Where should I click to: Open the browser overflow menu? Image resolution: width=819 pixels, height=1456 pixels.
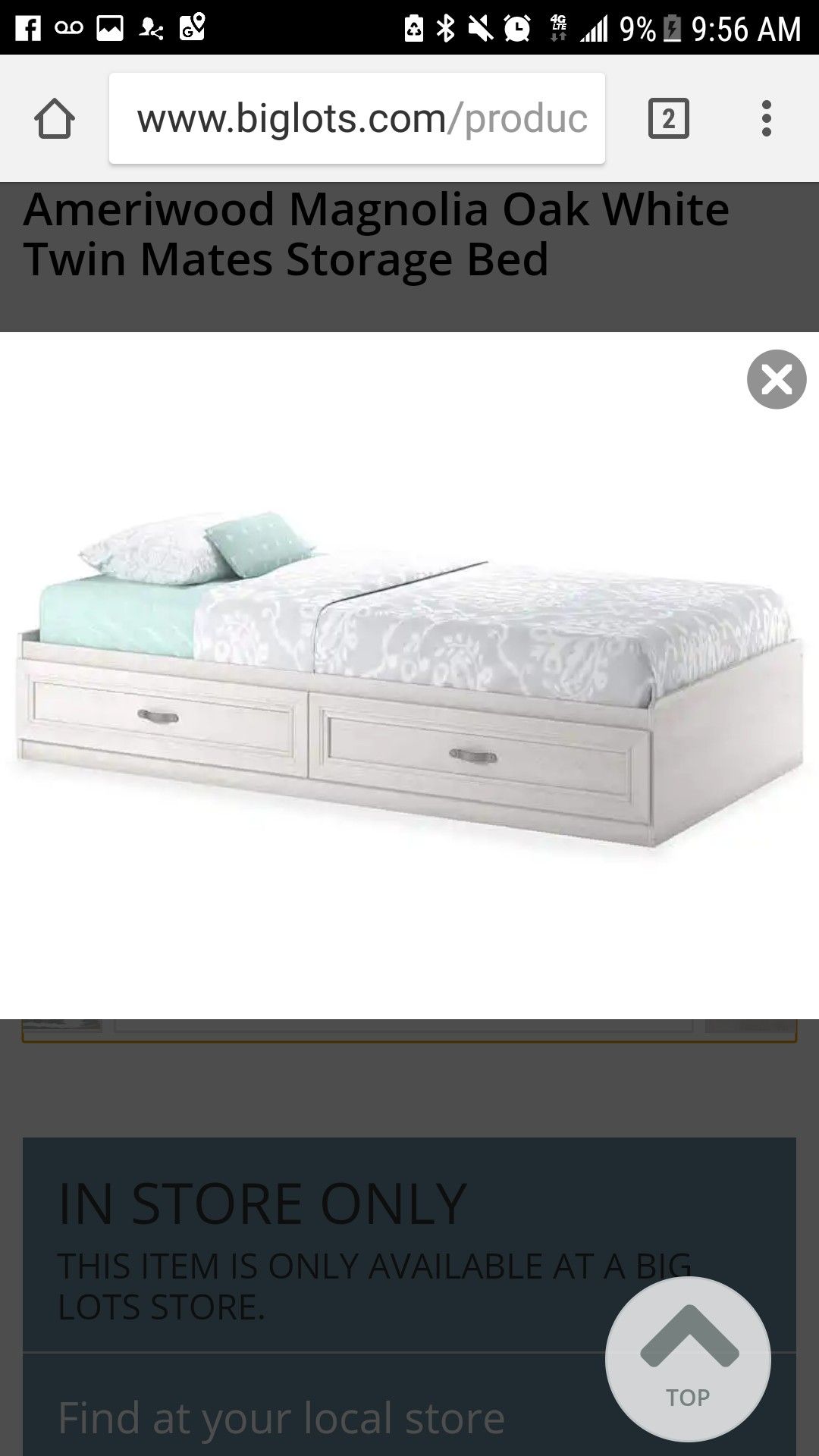tap(767, 118)
